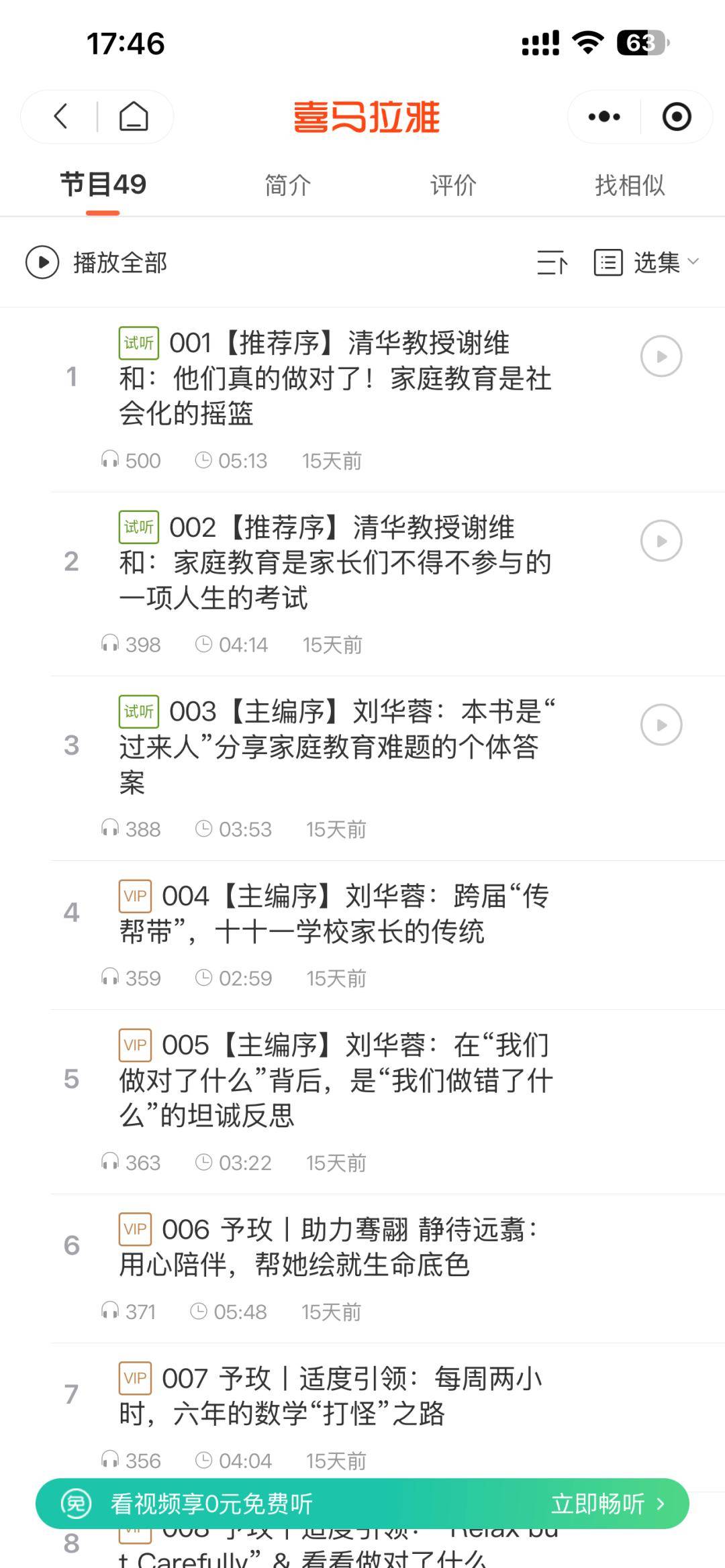Tap the play-all circle icon
The height and width of the screenshot is (1568, 725).
(42, 262)
